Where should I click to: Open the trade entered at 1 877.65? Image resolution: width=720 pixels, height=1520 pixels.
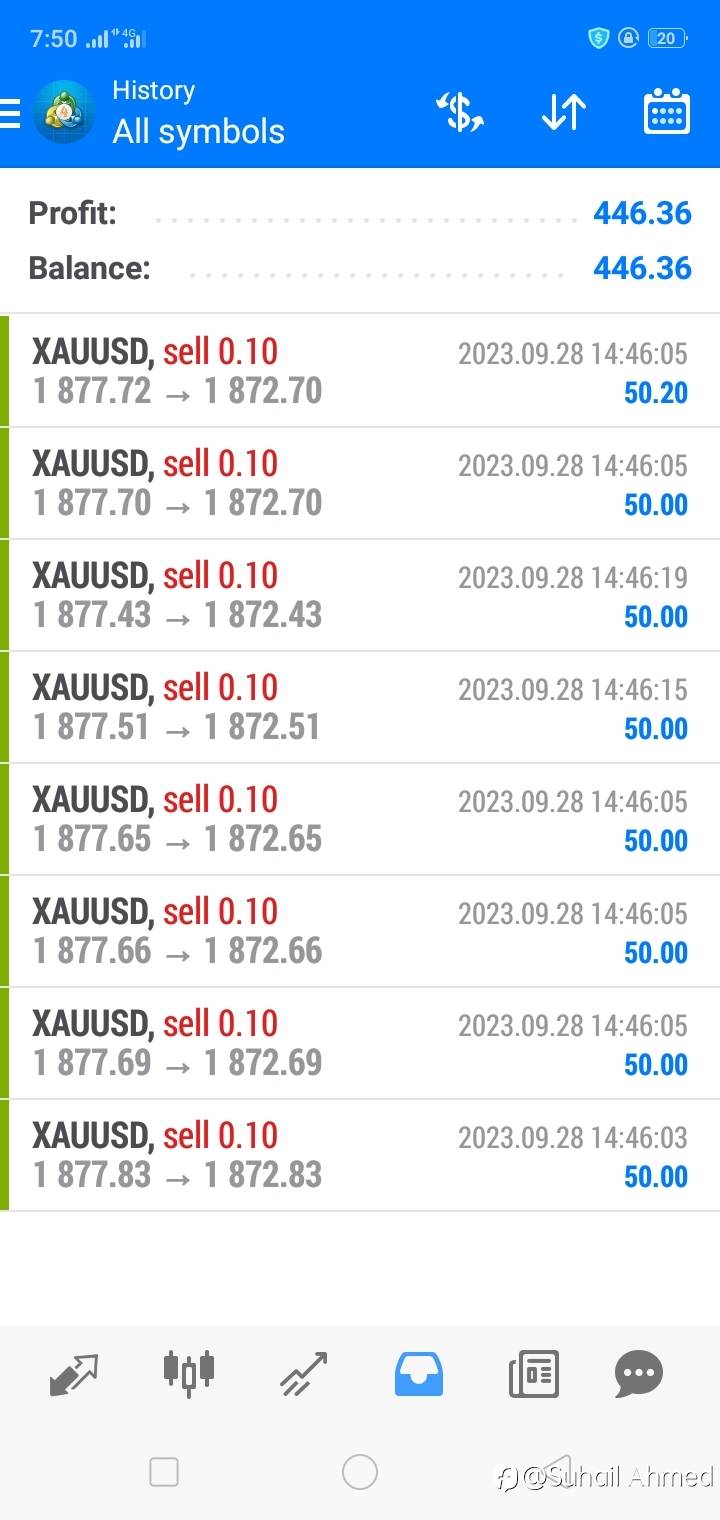coord(360,819)
